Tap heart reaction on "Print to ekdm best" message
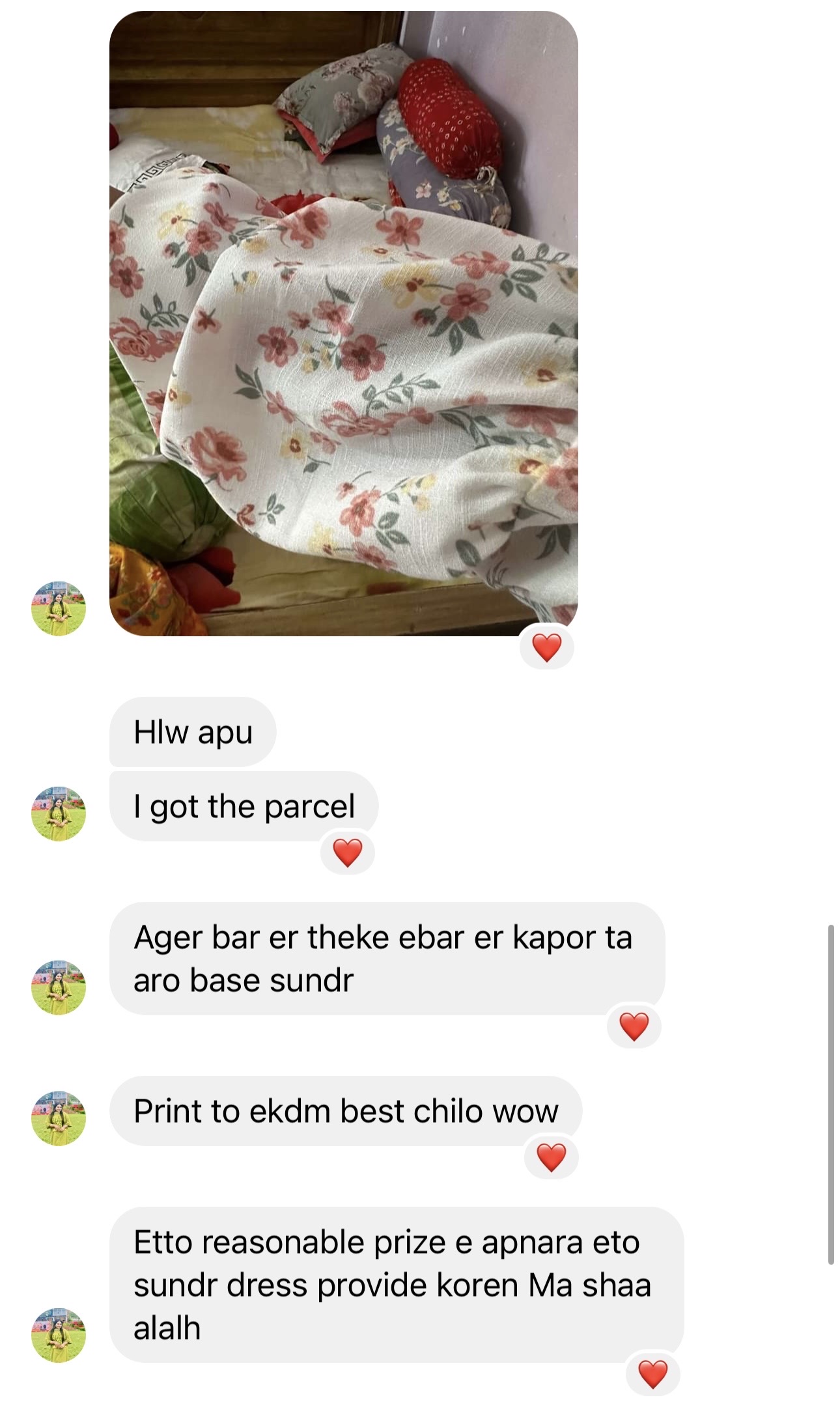 551,1158
